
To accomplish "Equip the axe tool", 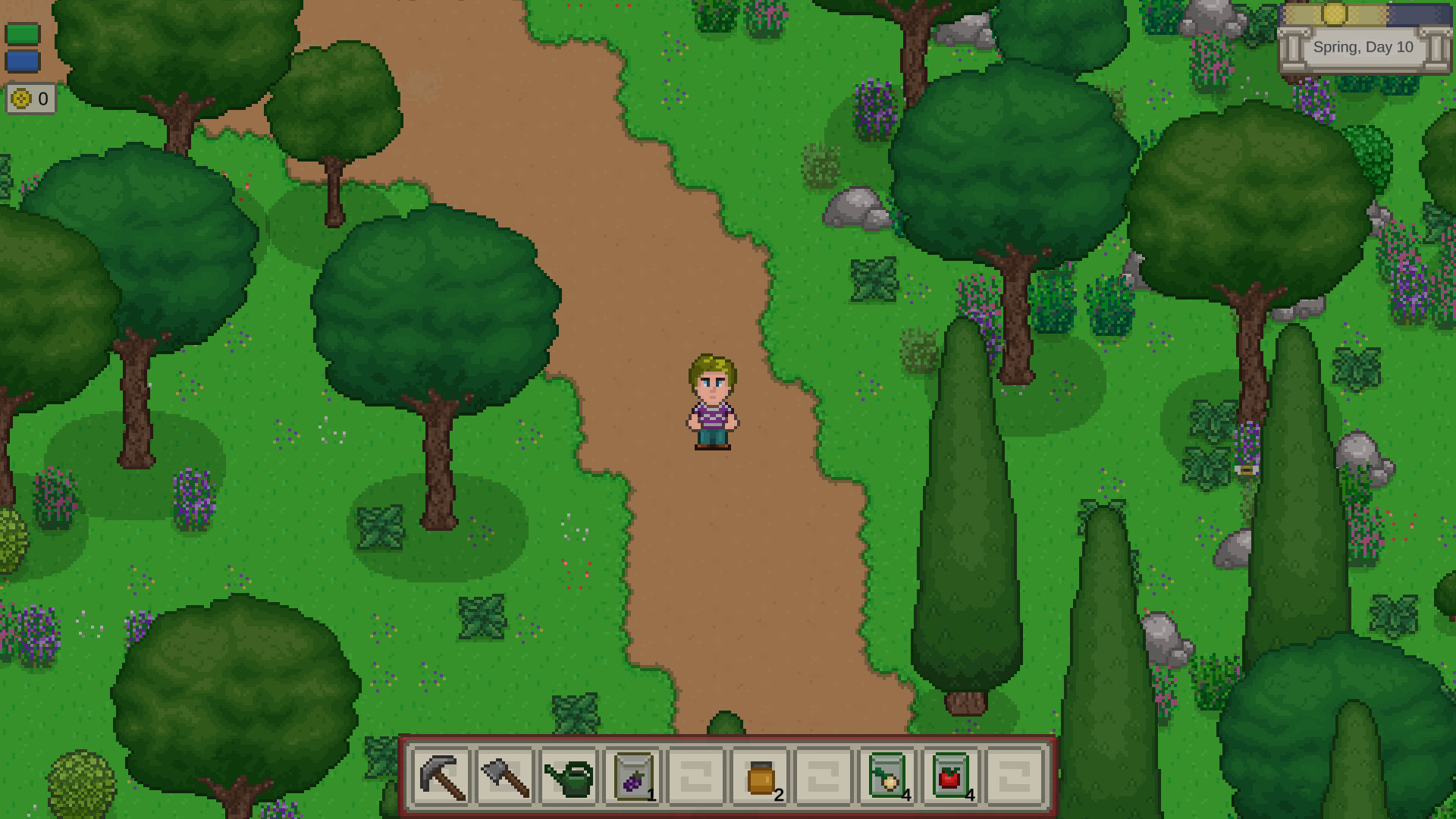I will 505,777.
